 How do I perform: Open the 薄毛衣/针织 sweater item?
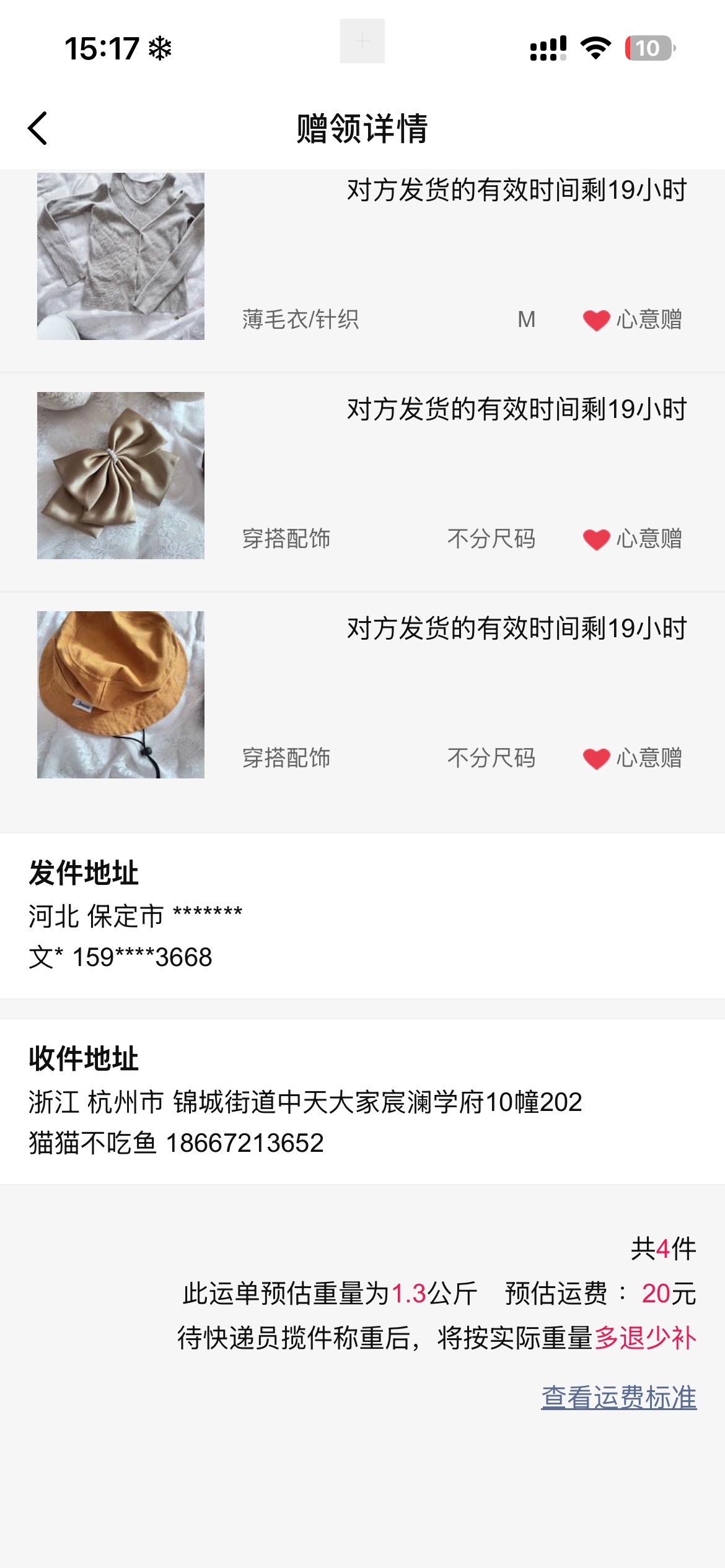121,256
